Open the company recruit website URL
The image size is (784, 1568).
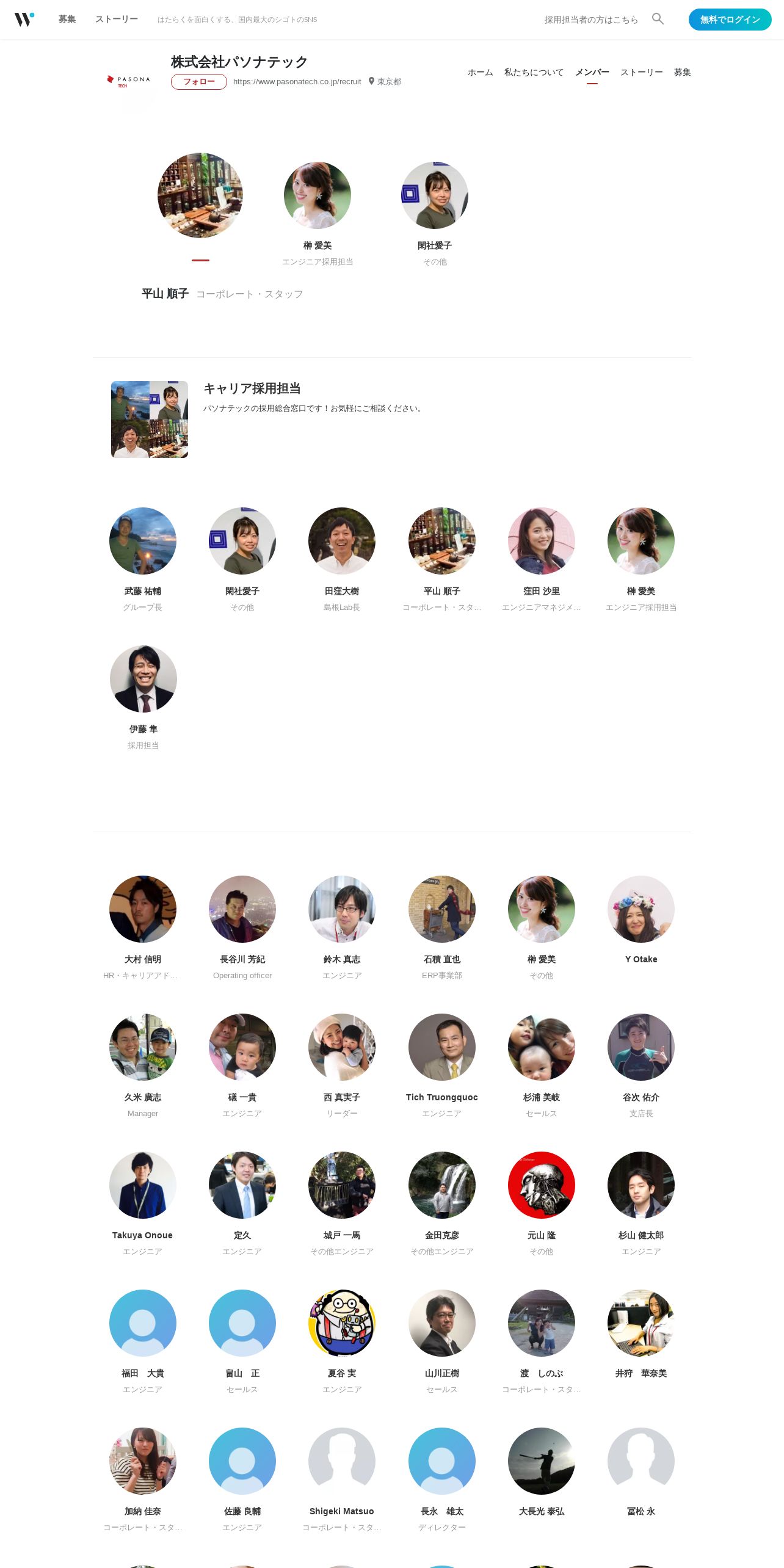point(297,82)
